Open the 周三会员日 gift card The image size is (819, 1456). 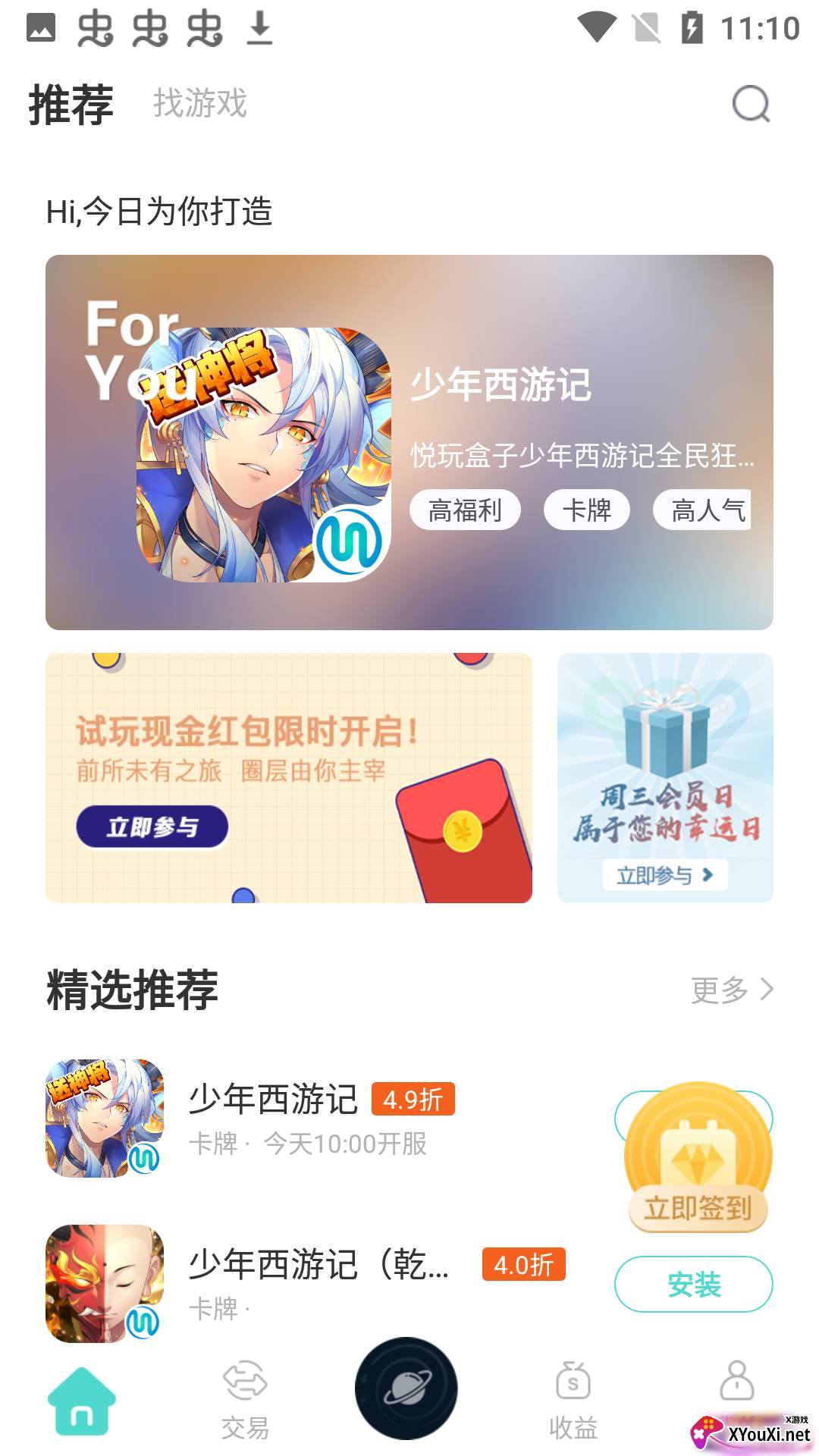tap(665, 778)
